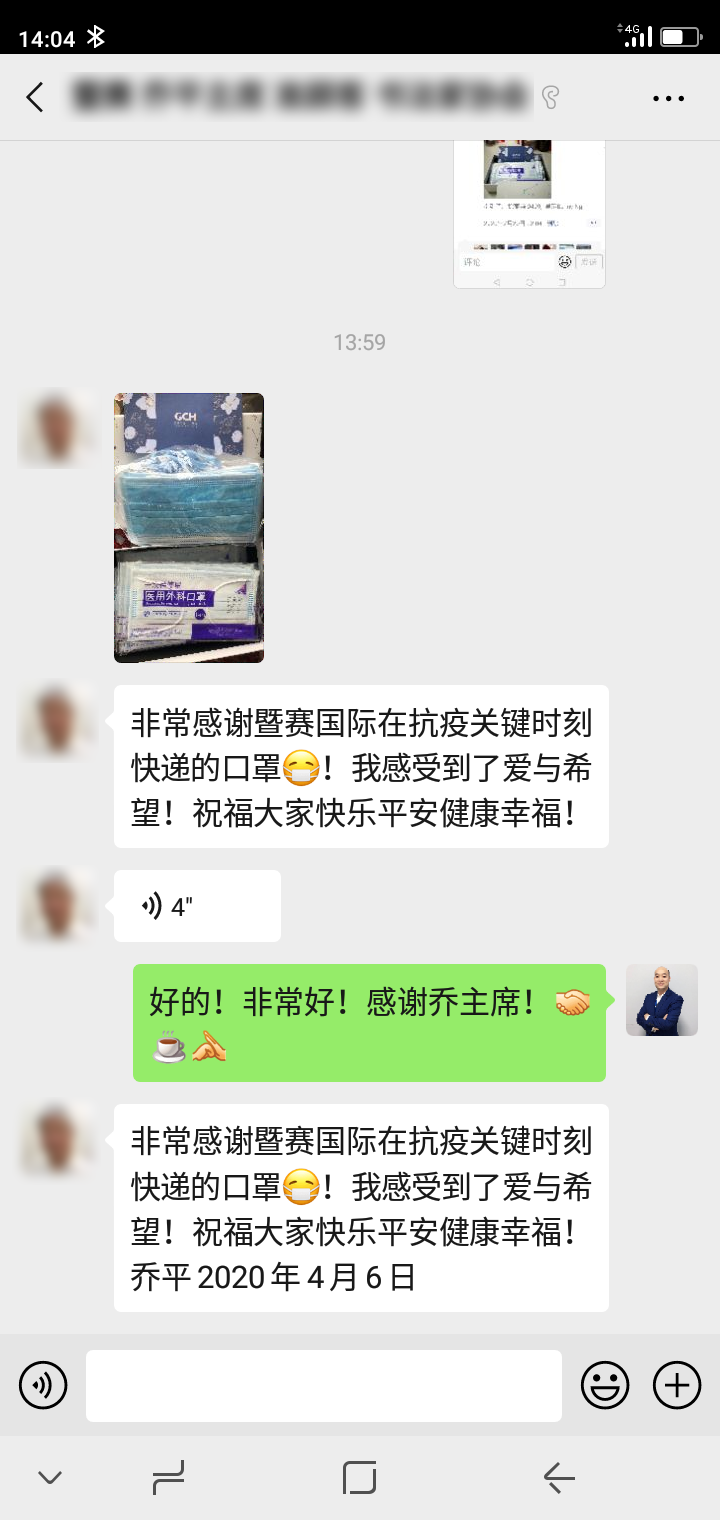Open the plus attachments menu

677,1386
